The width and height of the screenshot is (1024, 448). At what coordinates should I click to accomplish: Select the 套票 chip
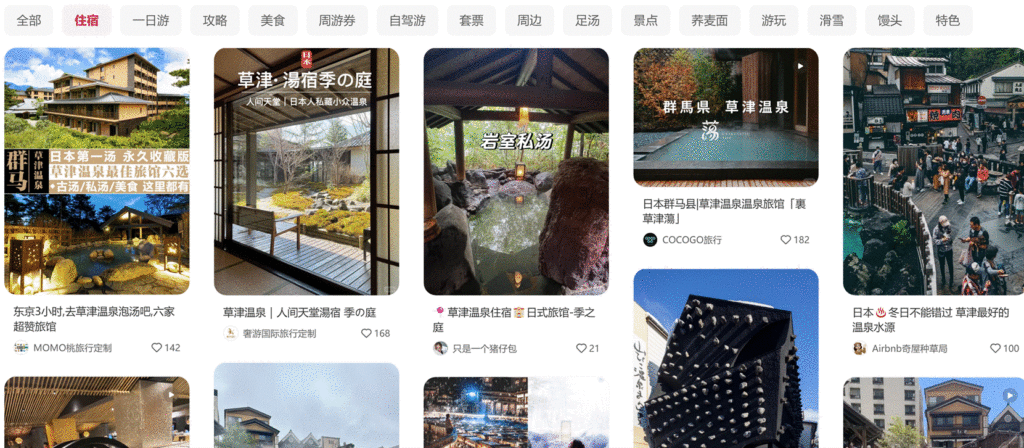point(472,20)
